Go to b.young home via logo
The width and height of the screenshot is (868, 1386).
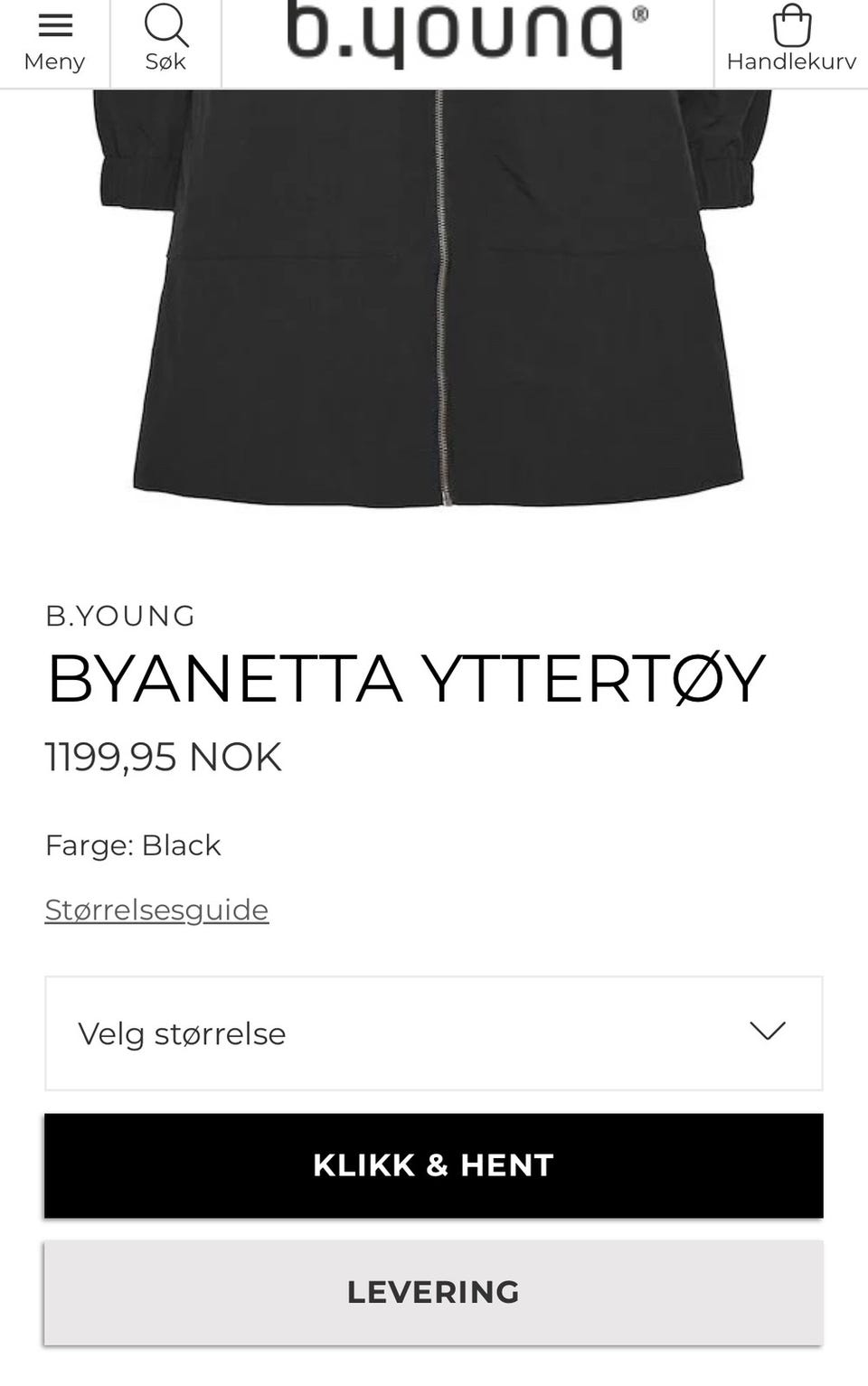point(466,36)
